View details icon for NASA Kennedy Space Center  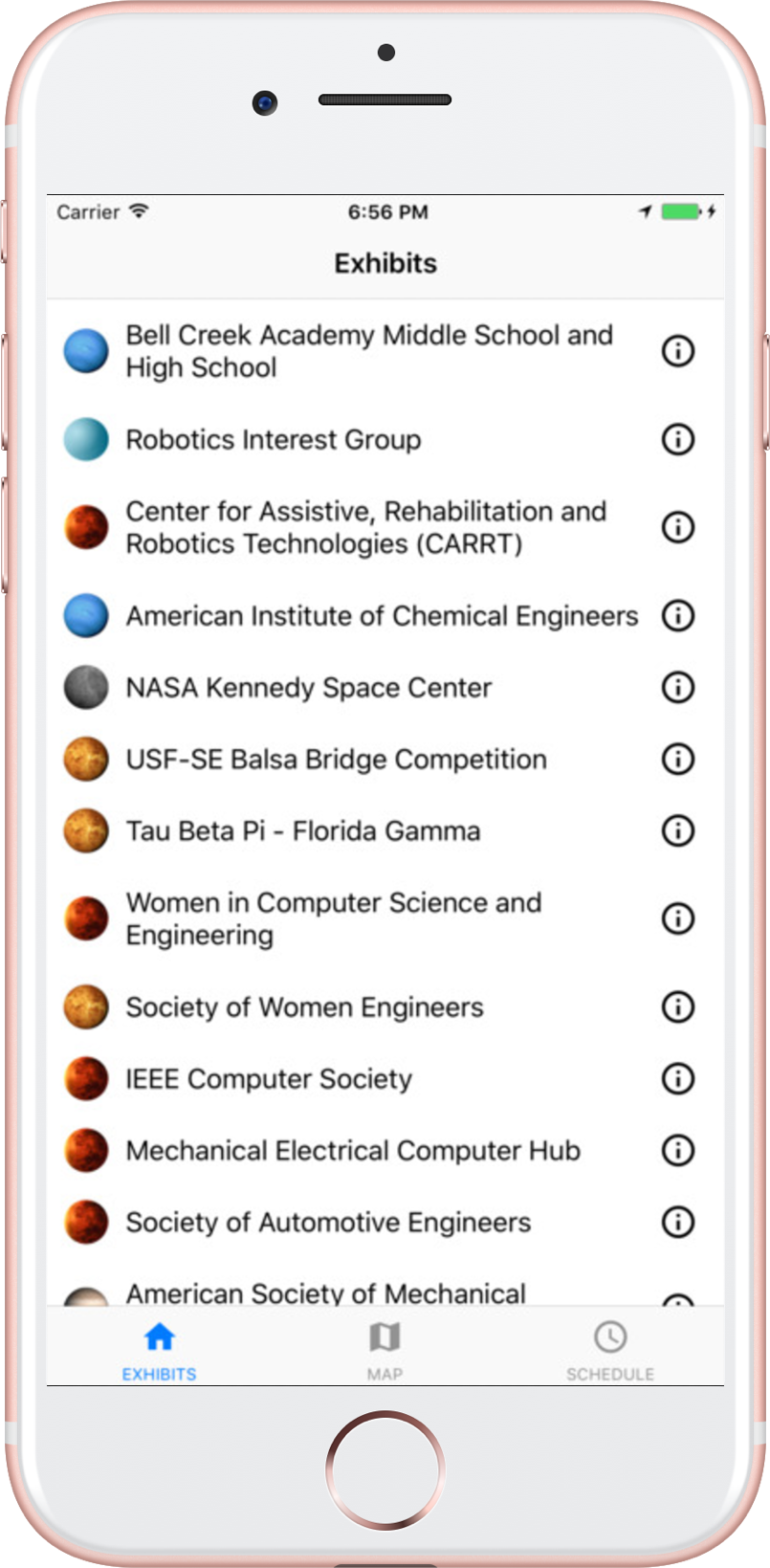tap(677, 687)
